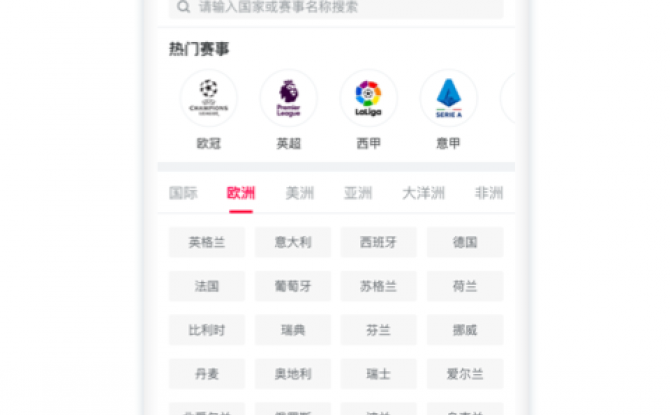Select the 欧洲 tab
The image size is (670, 415).
point(241,193)
